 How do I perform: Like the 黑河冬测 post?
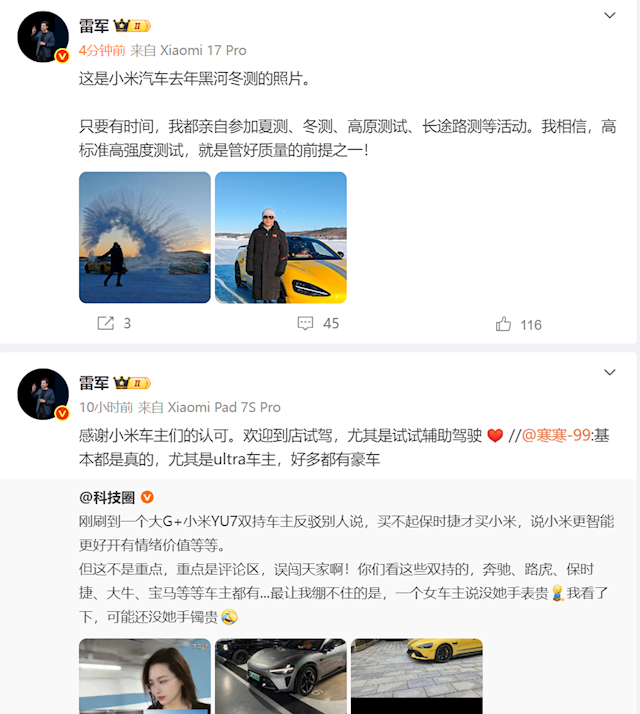pyautogui.click(x=519, y=324)
